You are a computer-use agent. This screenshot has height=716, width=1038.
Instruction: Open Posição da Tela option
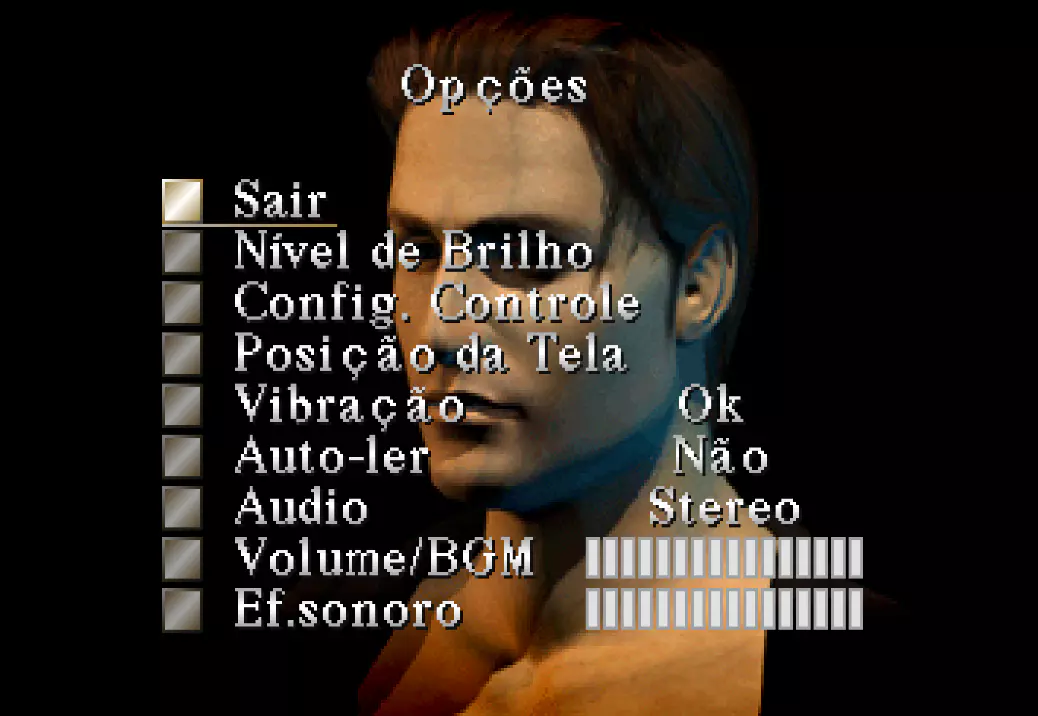click(x=430, y=354)
